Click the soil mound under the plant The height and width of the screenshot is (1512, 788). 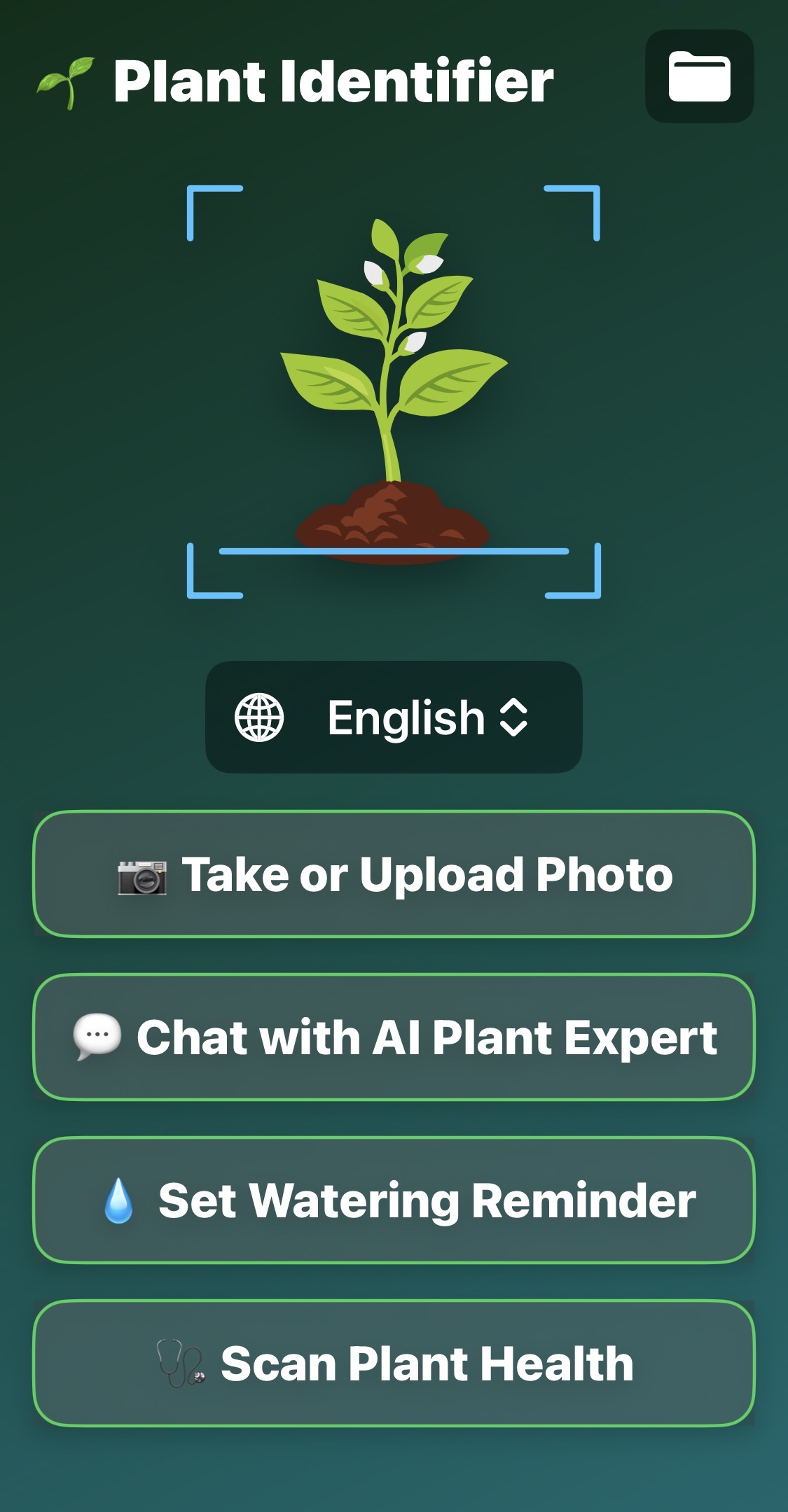tap(392, 521)
